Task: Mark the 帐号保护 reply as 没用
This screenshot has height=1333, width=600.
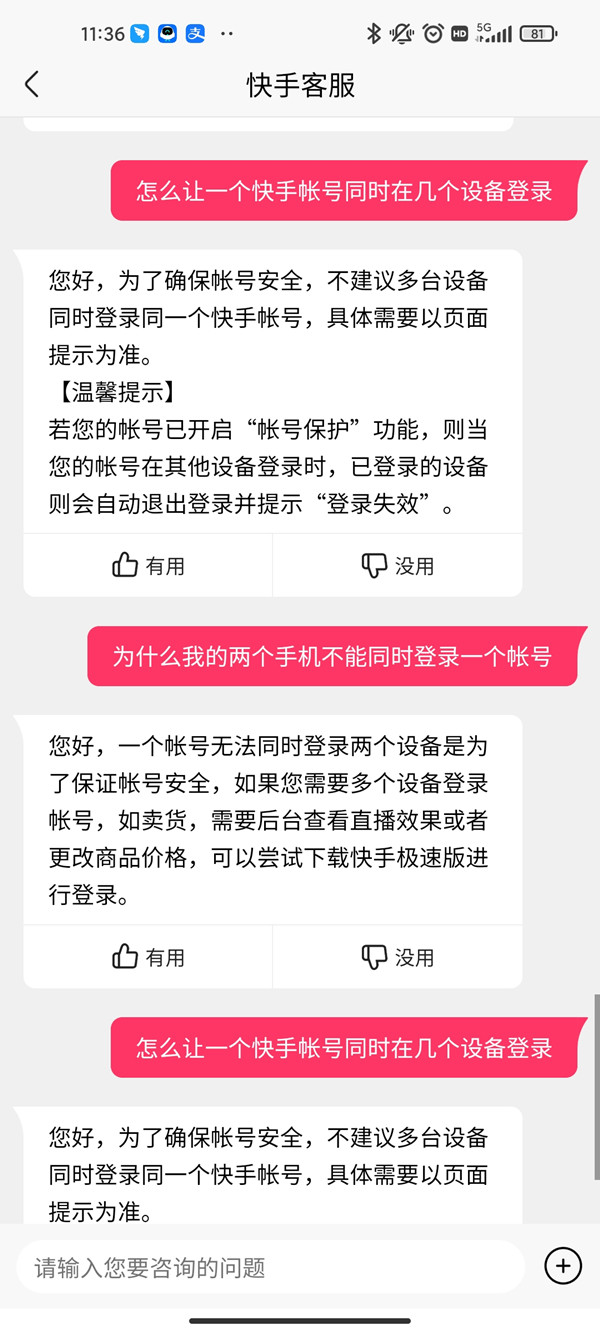Action: [397, 566]
